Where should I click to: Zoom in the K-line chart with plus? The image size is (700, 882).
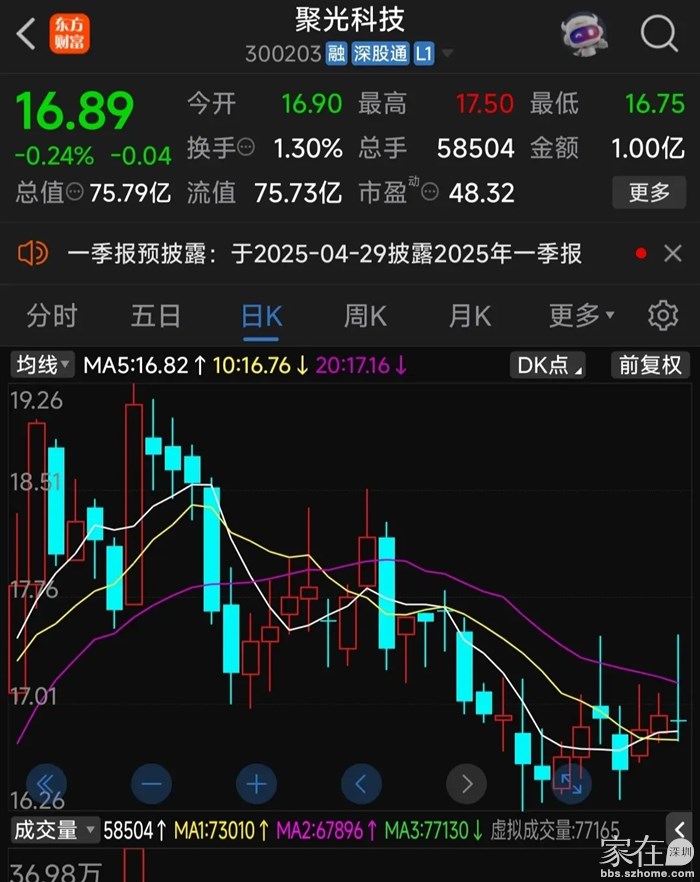[256, 783]
